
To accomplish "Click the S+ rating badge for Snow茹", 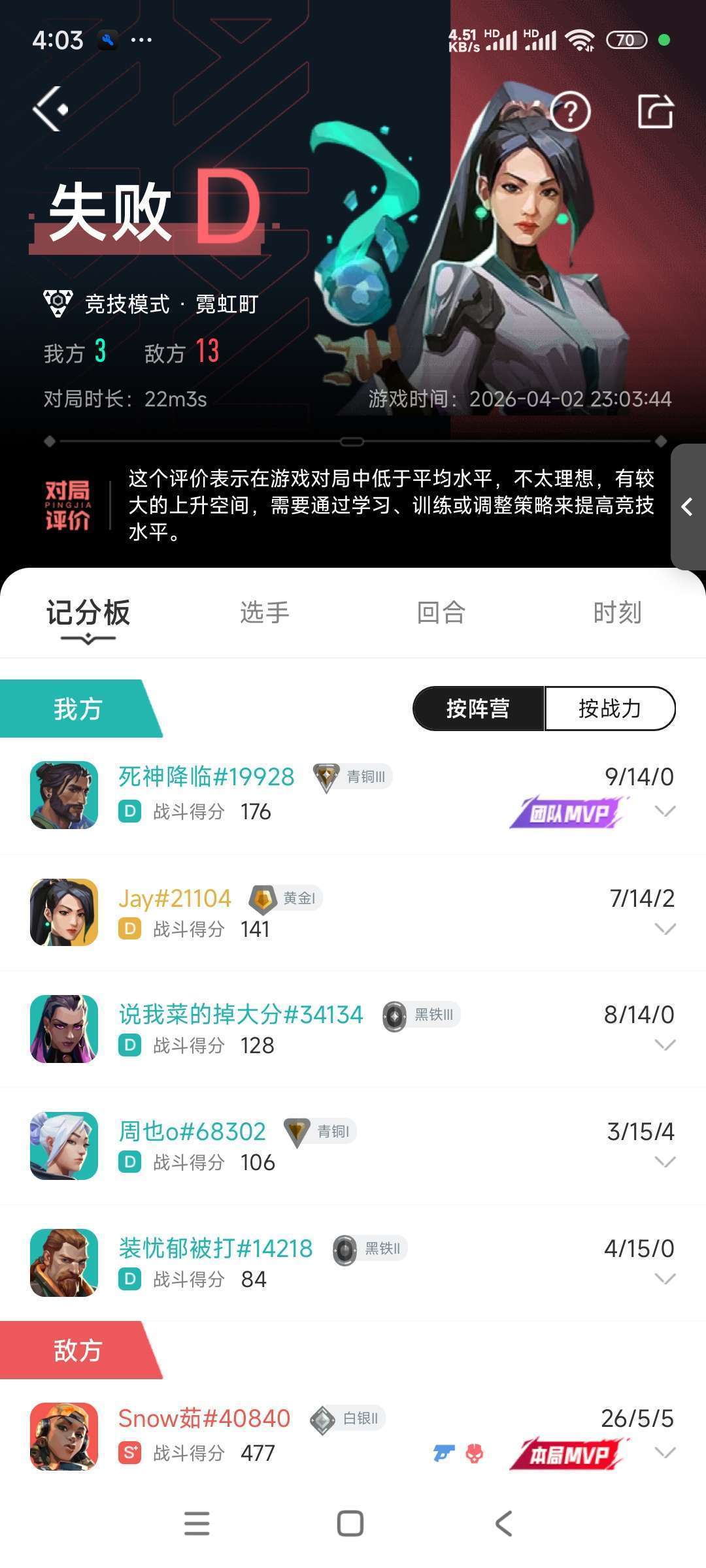I will pyautogui.click(x=130, y=1453).
